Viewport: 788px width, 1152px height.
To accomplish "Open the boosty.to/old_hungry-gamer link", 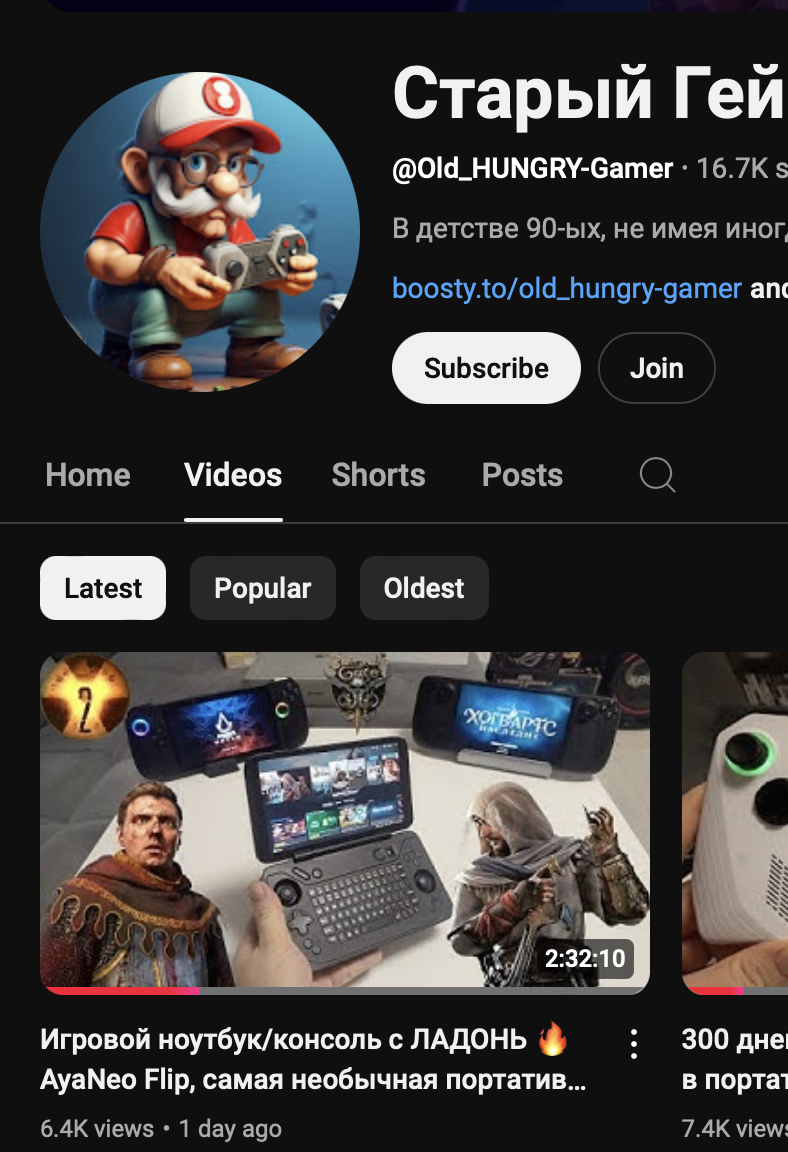I will point(567,289).
